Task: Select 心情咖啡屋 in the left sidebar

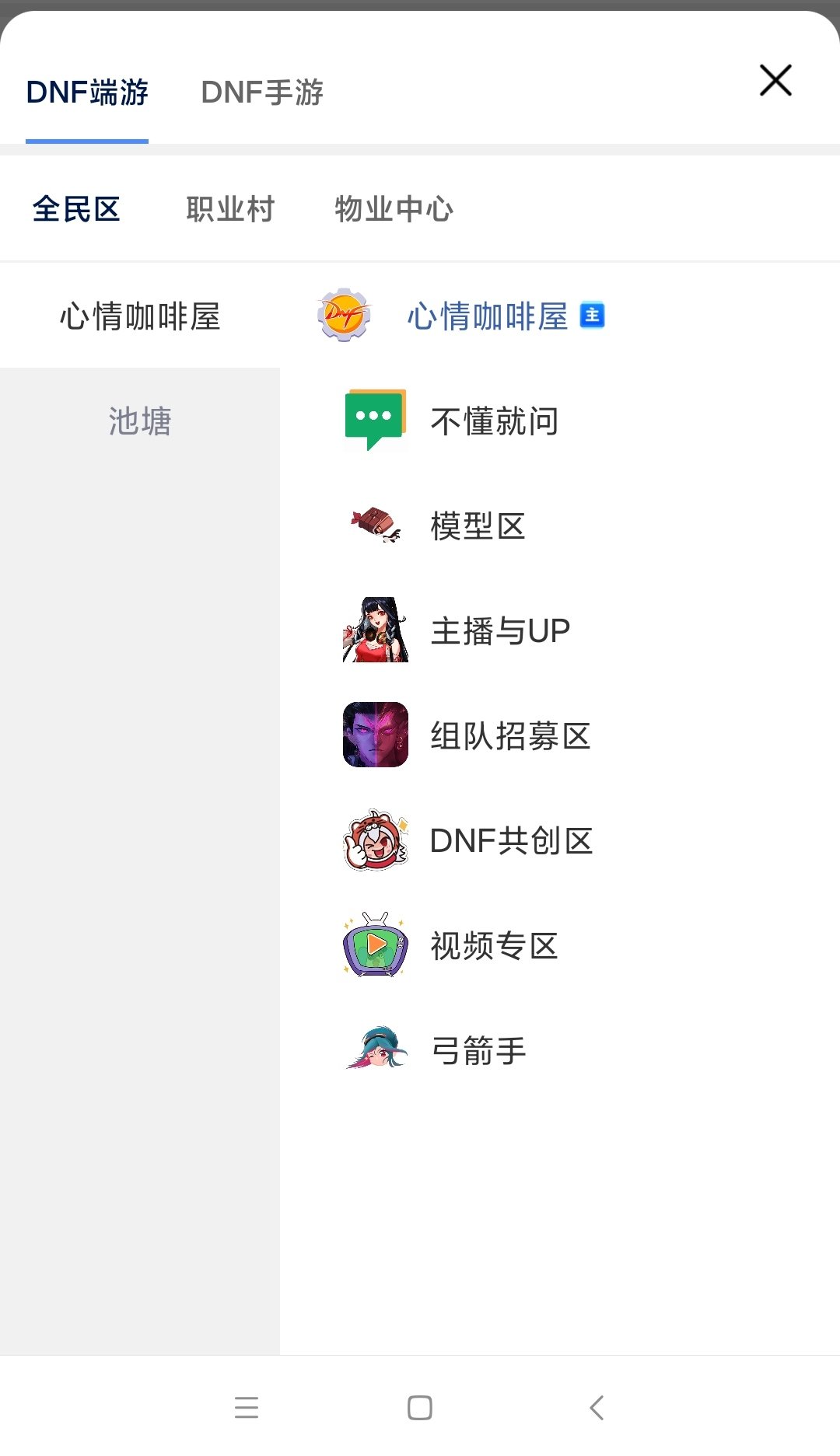Action: click(x=140, y=316)
